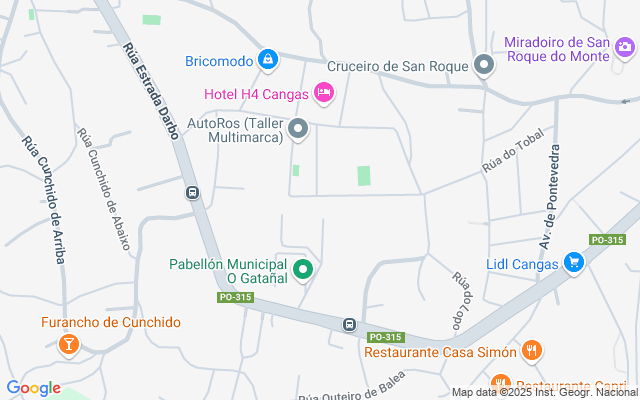The image size is (640, 400).
Task: Open the Restaurante Casa Simón pin
Action: pyautogui.click(x=532, y=351)
